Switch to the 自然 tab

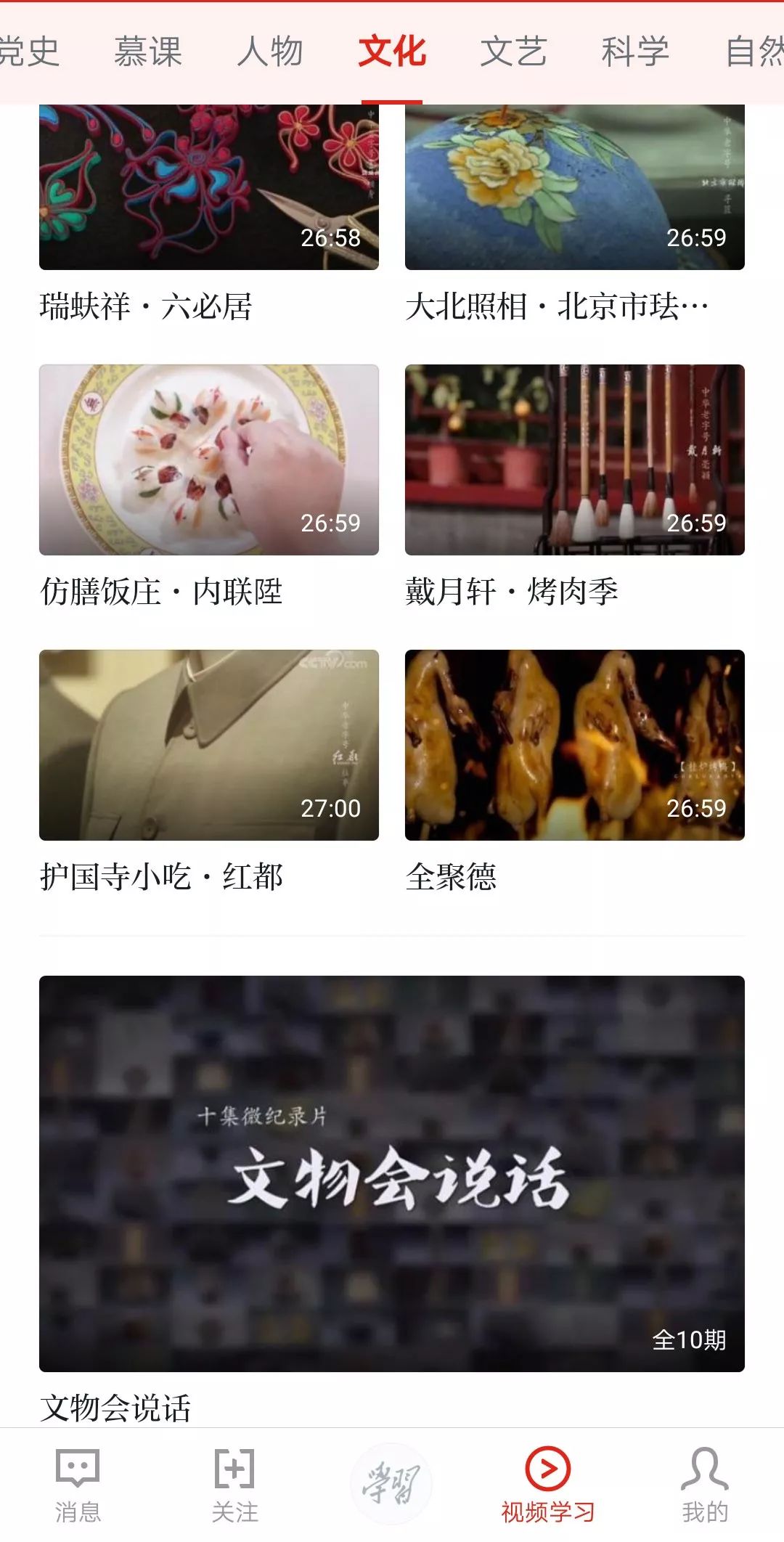[x=755, y=52]
